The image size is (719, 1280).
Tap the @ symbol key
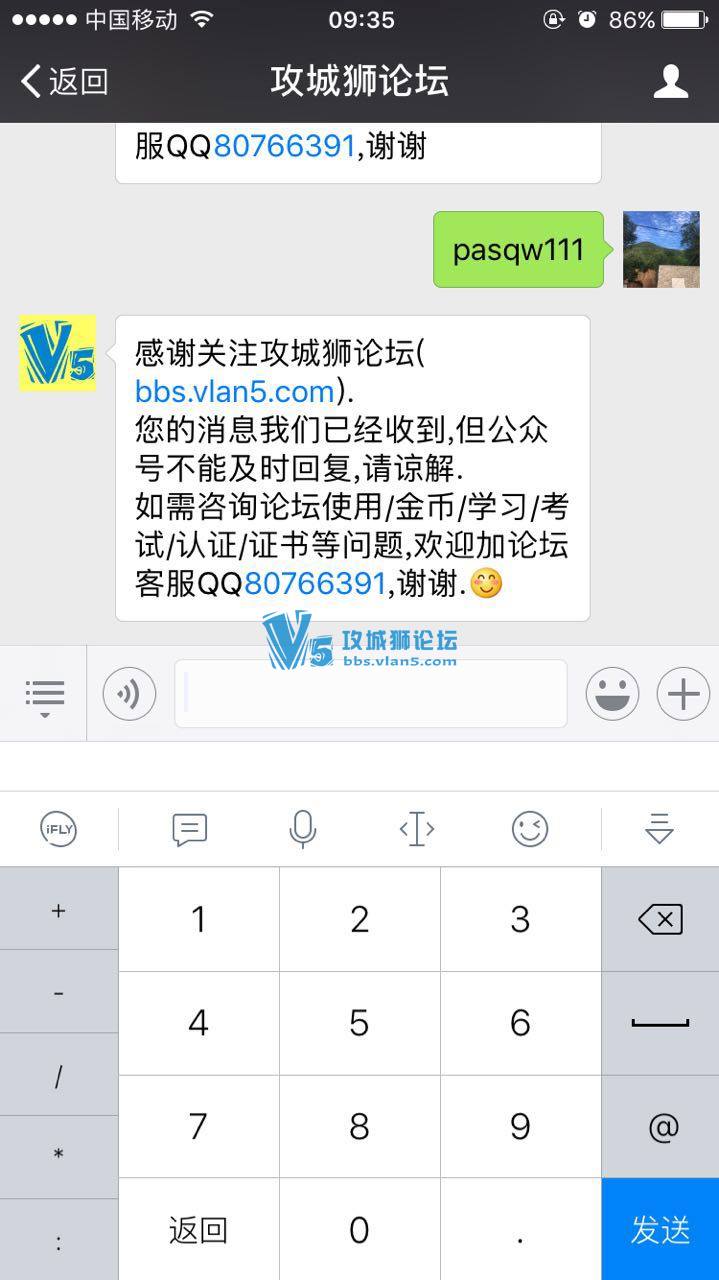[x=662, y=1127]
